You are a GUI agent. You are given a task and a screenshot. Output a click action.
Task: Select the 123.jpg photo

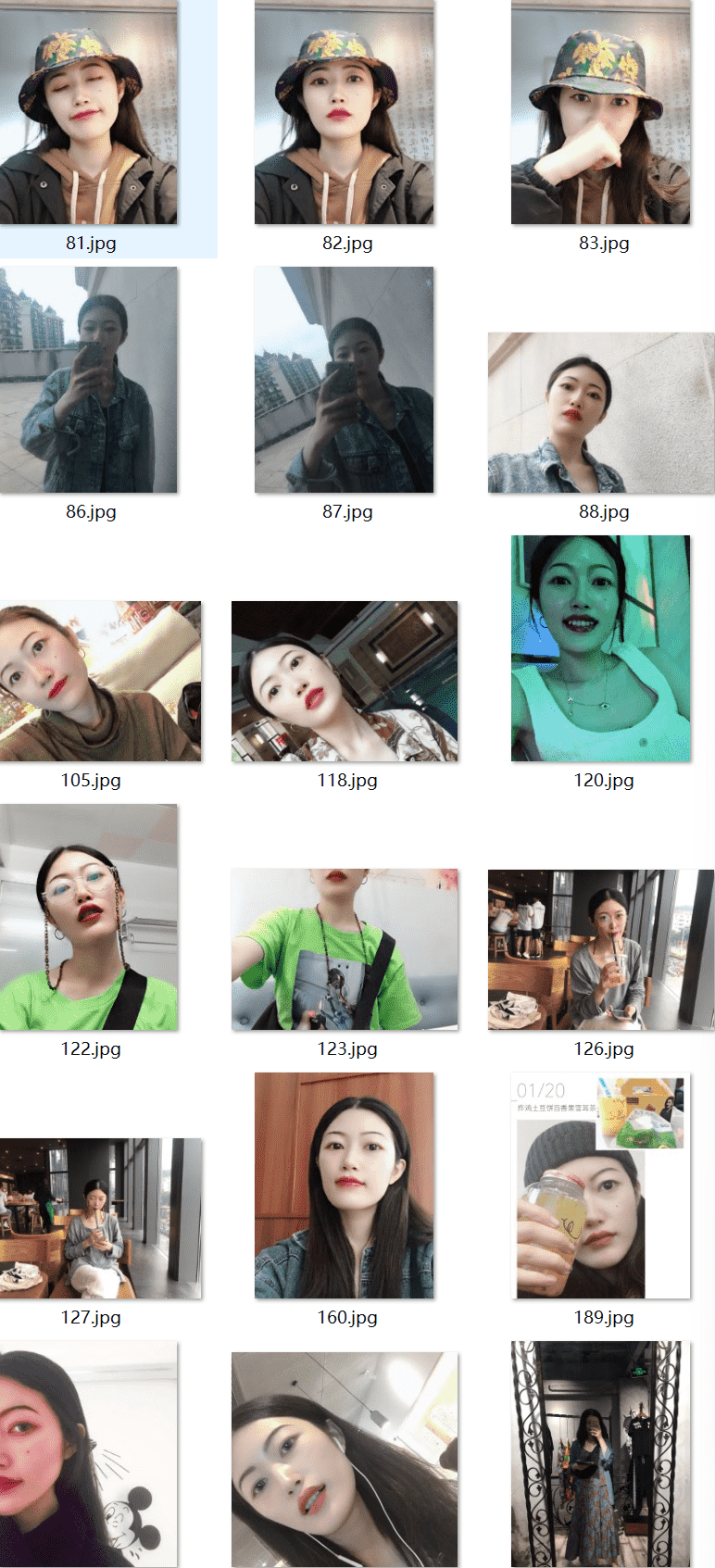coord(345,949)
